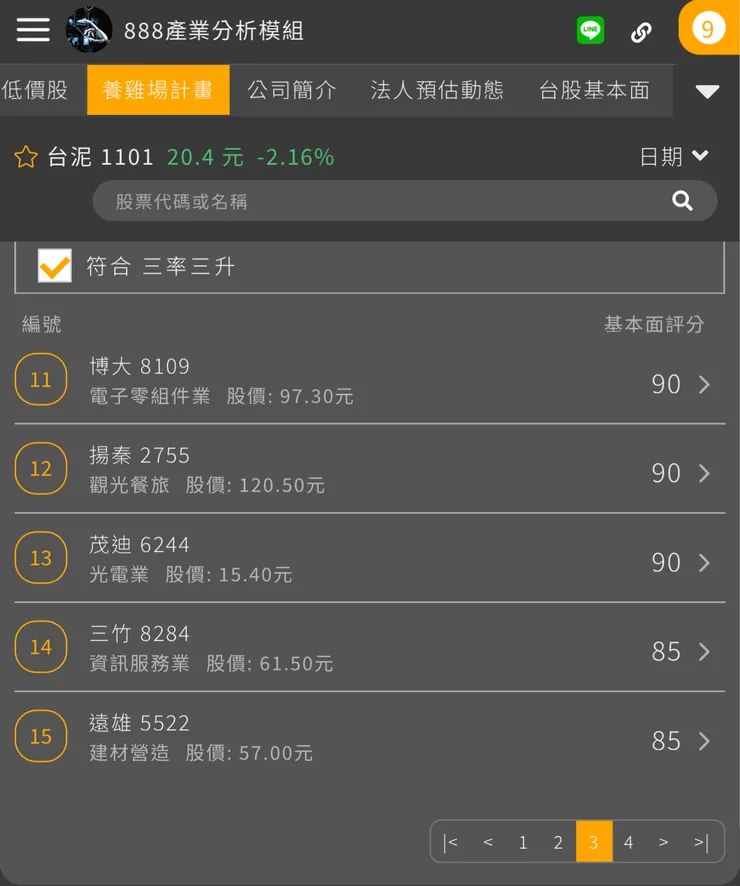The height and width of the screenshot is (886, 740).
Task: Click the search magnifier icon
Action: (x=683, y=200)
